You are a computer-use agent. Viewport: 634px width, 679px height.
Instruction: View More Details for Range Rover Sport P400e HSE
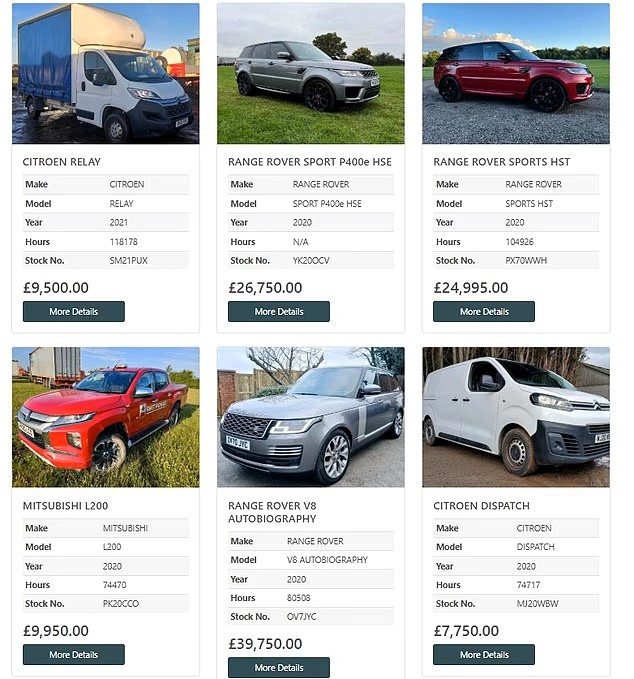pos(279,311)
